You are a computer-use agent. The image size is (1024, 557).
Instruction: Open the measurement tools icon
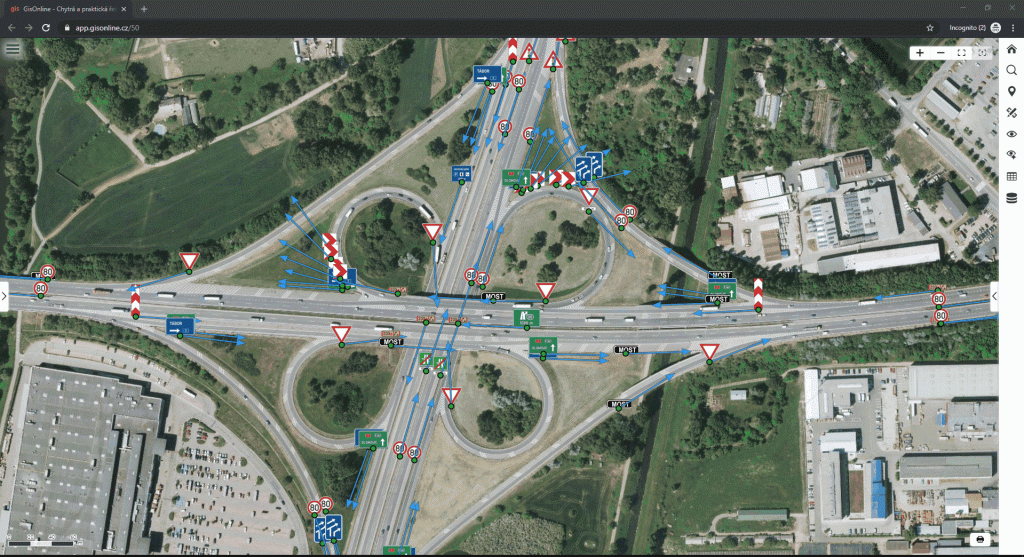pos(1012,112)
